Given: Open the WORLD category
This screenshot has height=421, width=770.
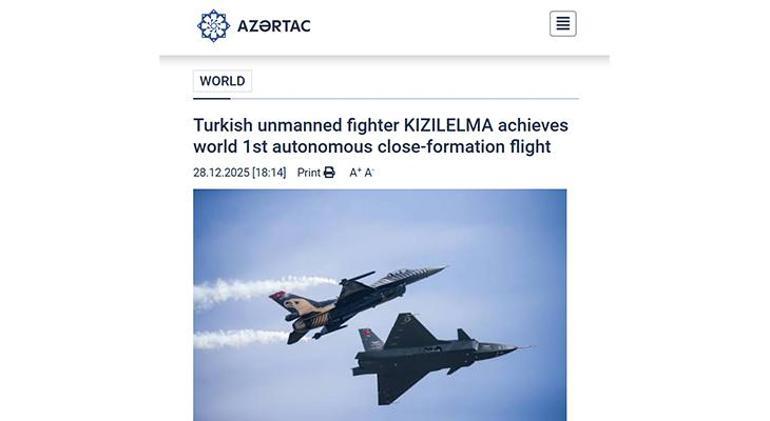Looking at the screenshot, I should [222, 82].
